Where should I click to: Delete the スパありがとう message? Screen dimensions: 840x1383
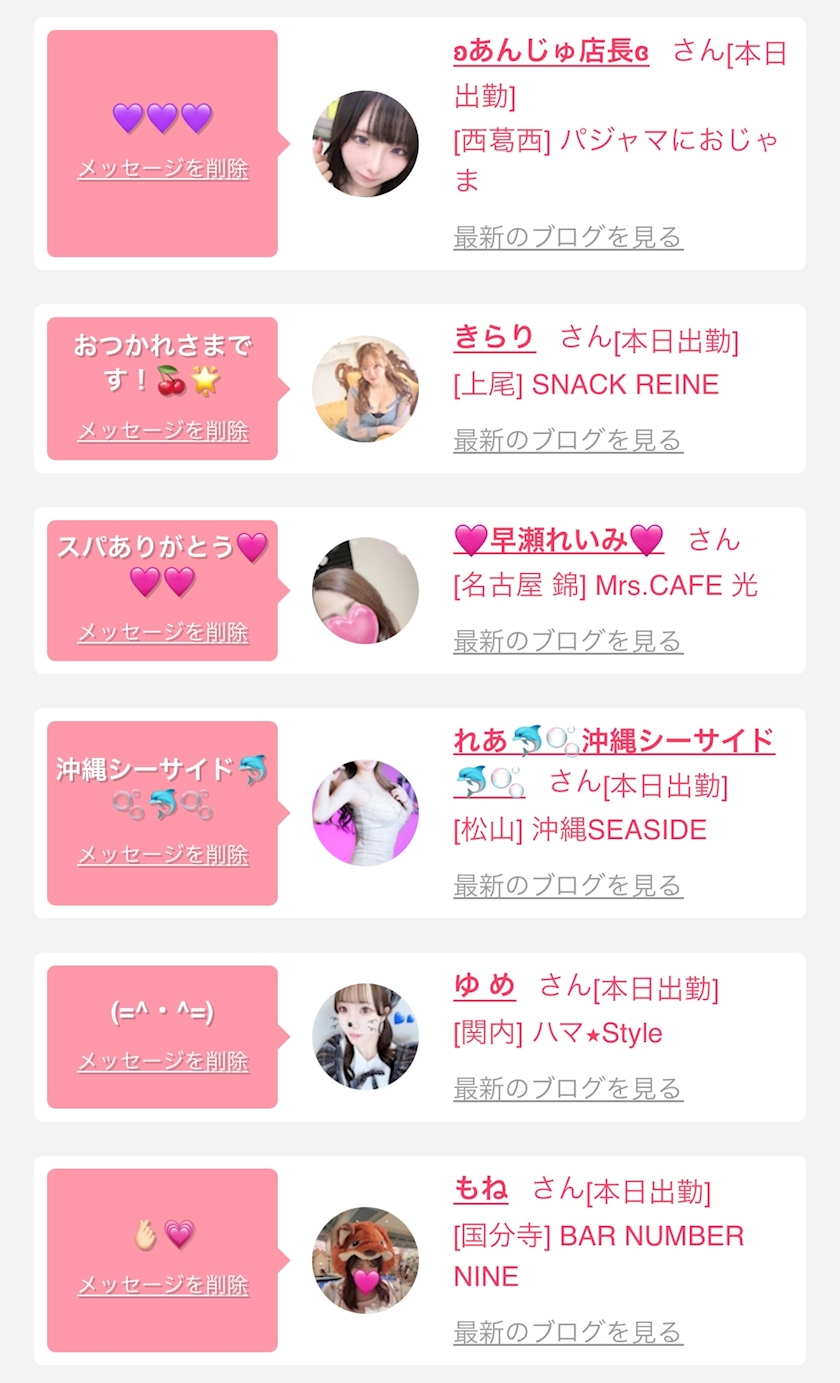click(163, 633)
